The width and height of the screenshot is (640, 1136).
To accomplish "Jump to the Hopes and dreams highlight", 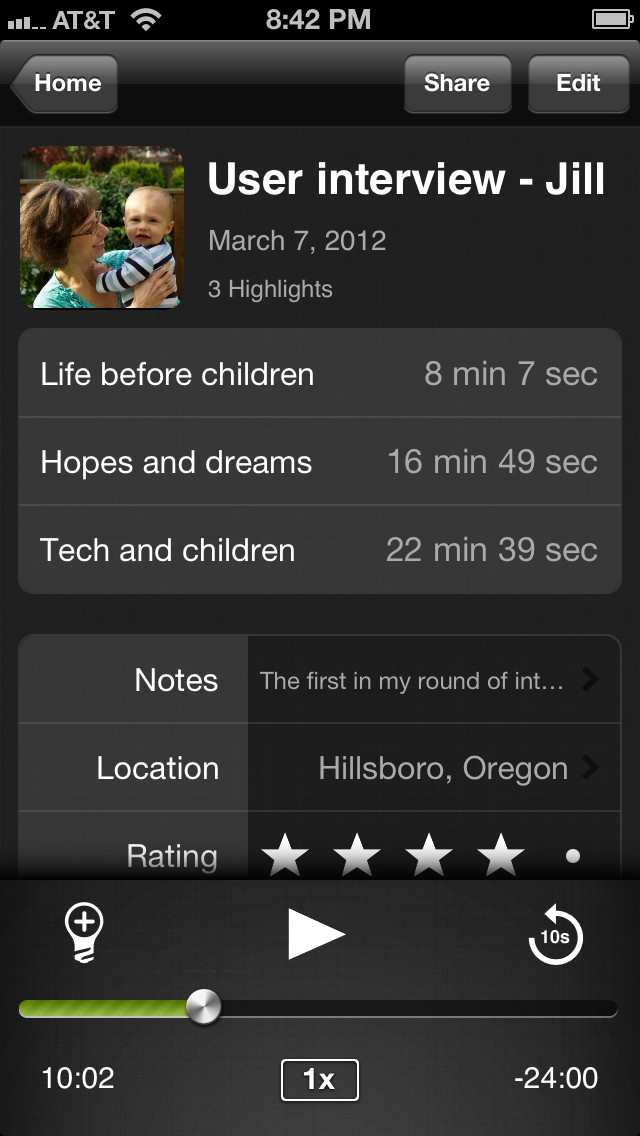I will (320, 462).
